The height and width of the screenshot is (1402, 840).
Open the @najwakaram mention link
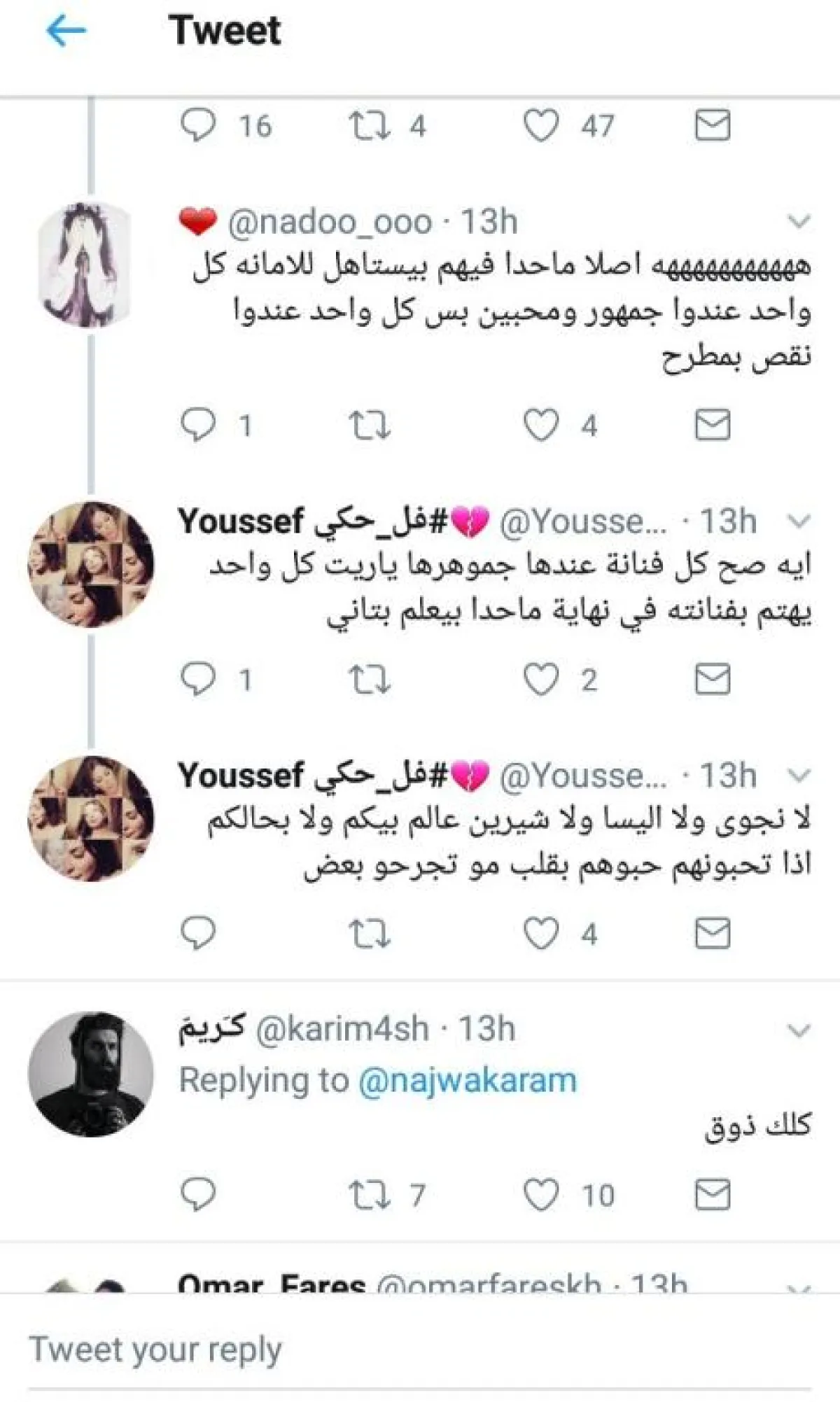point(467,1080)
